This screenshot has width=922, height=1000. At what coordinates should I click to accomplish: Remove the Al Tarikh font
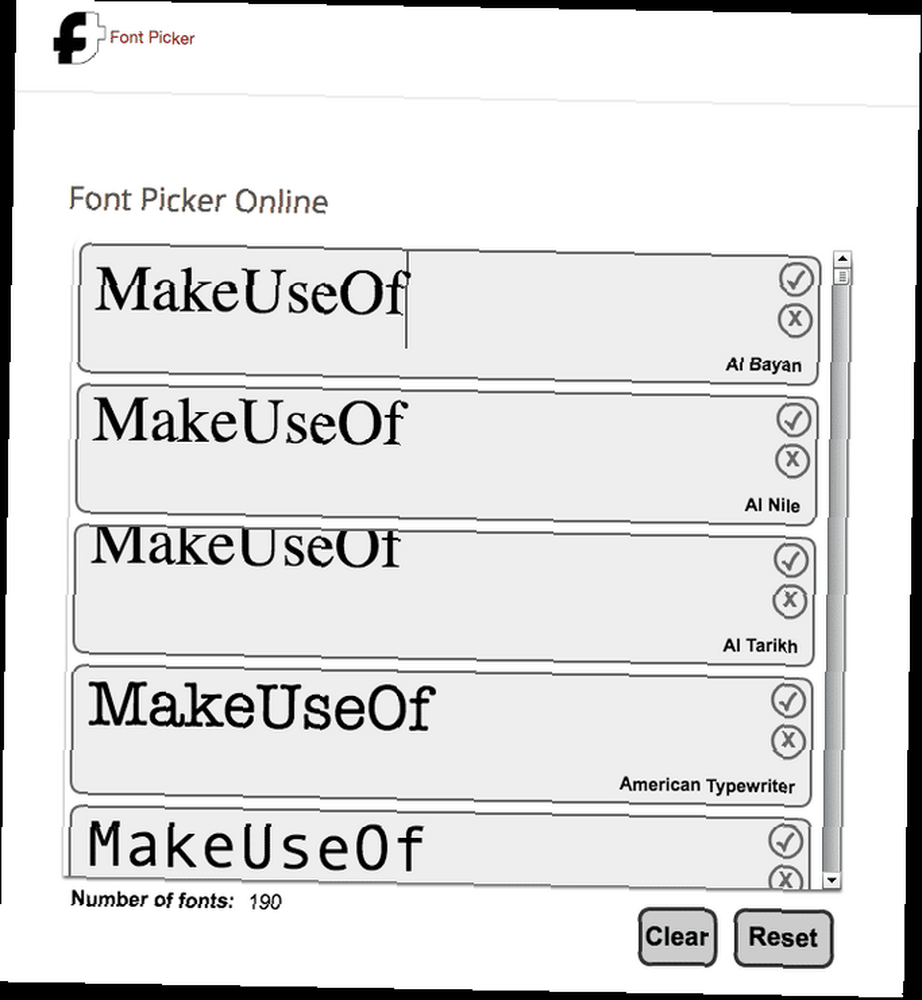point(790,600)
